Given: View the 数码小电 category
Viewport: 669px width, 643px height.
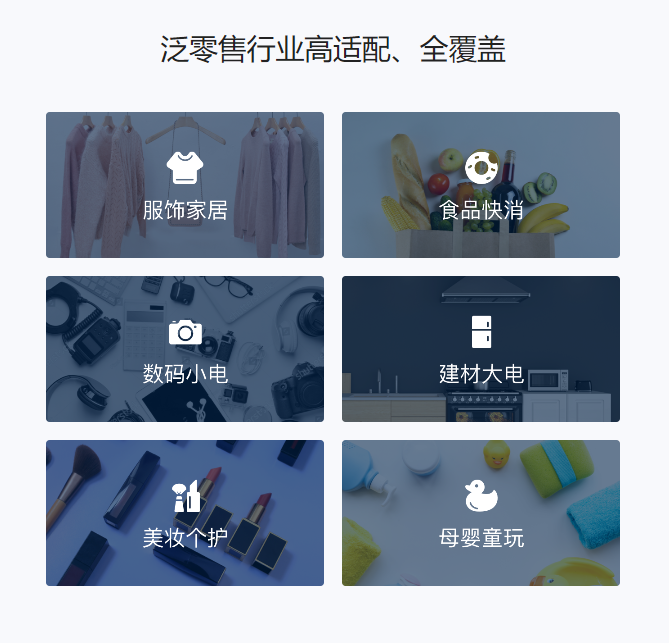Looking at the screenshot, I should [x=185, y=349].
